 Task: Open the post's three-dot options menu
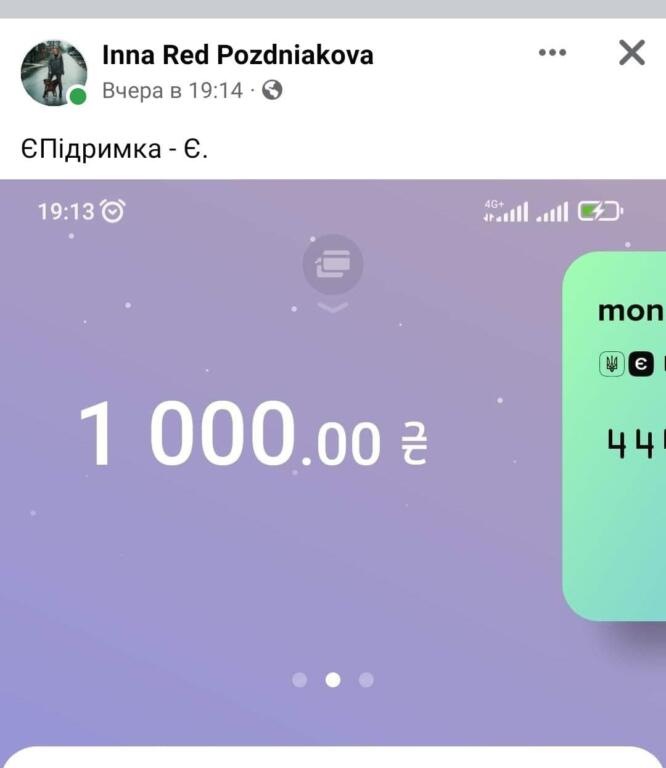coord(552,53)
